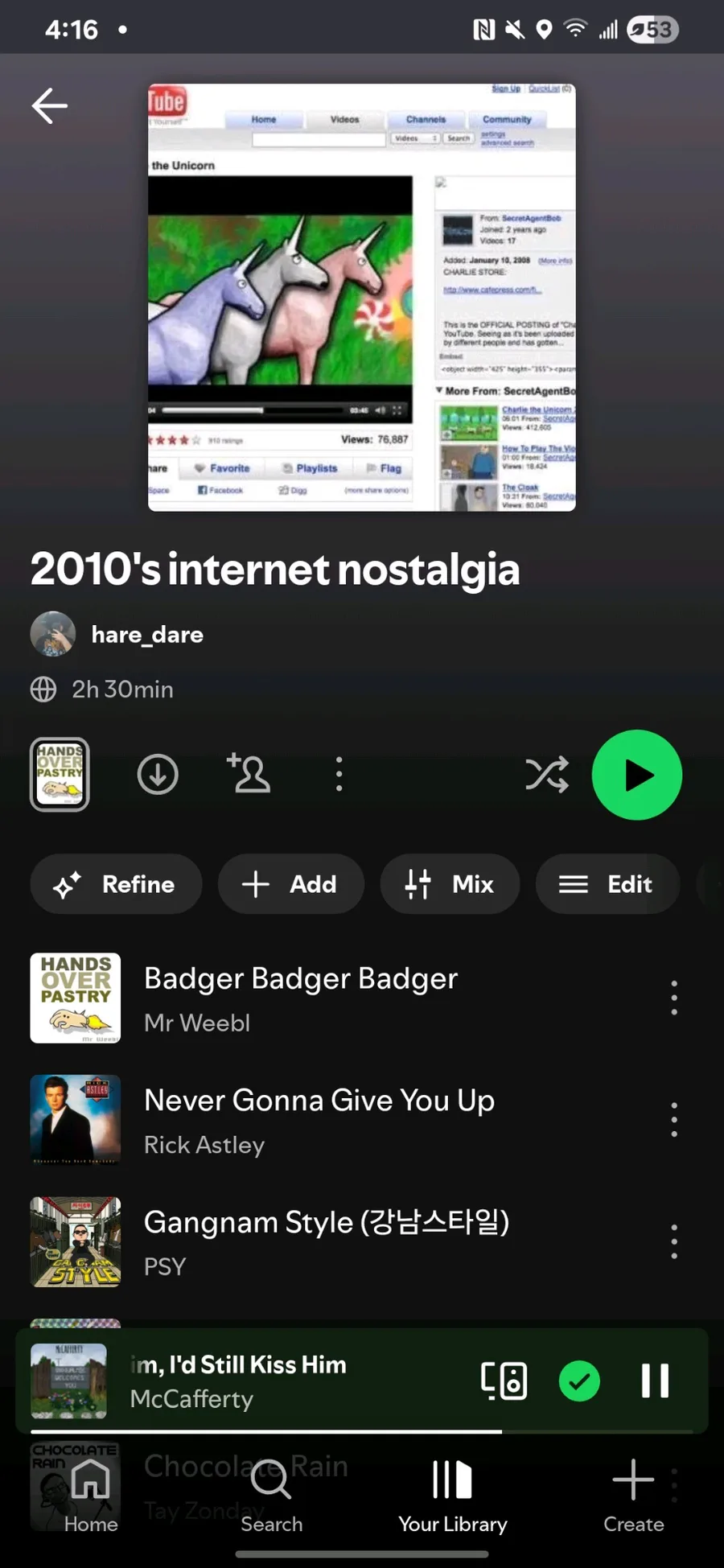Invite collaborators to the playlist

click(249, 774)
